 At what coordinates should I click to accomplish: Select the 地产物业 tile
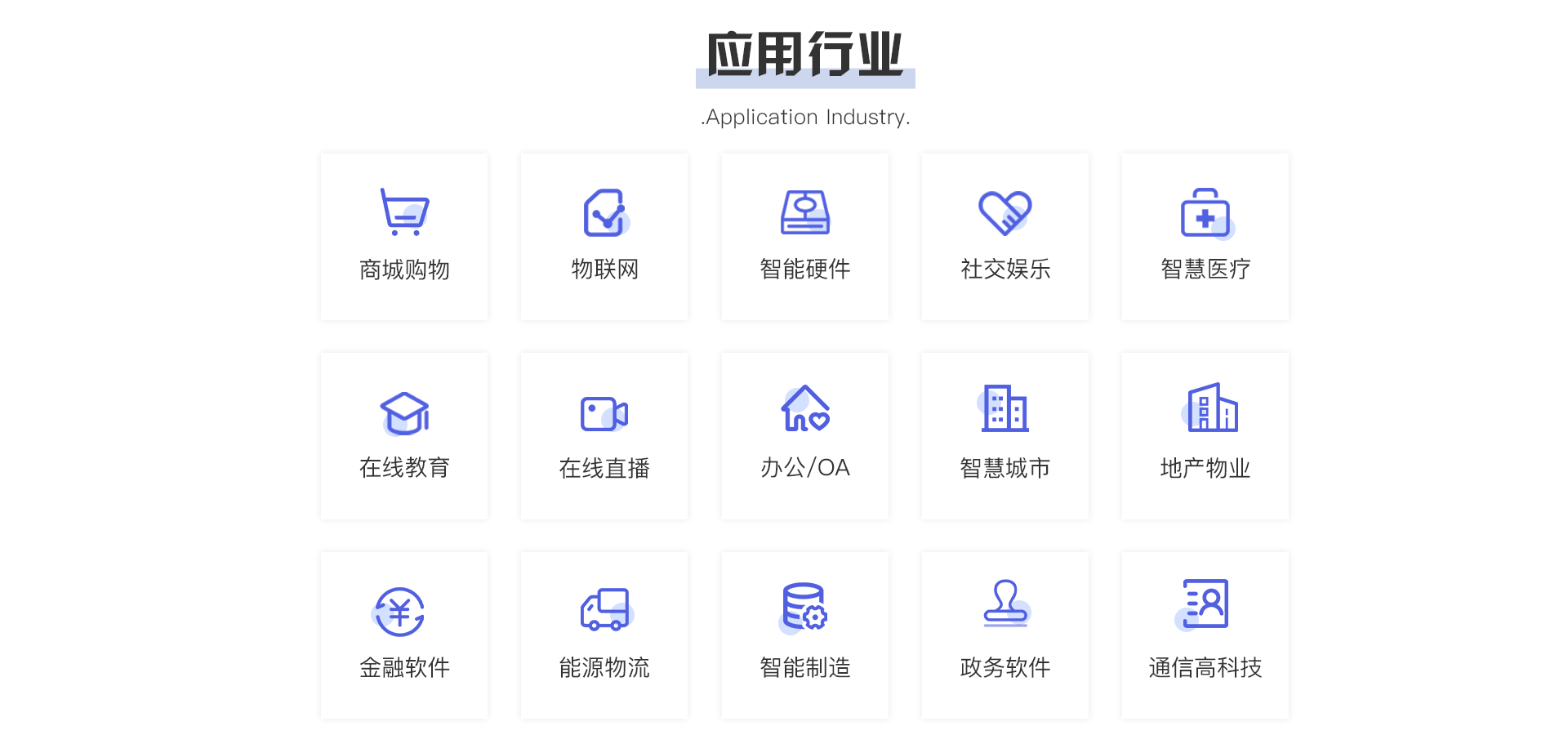click(1205, 436)
